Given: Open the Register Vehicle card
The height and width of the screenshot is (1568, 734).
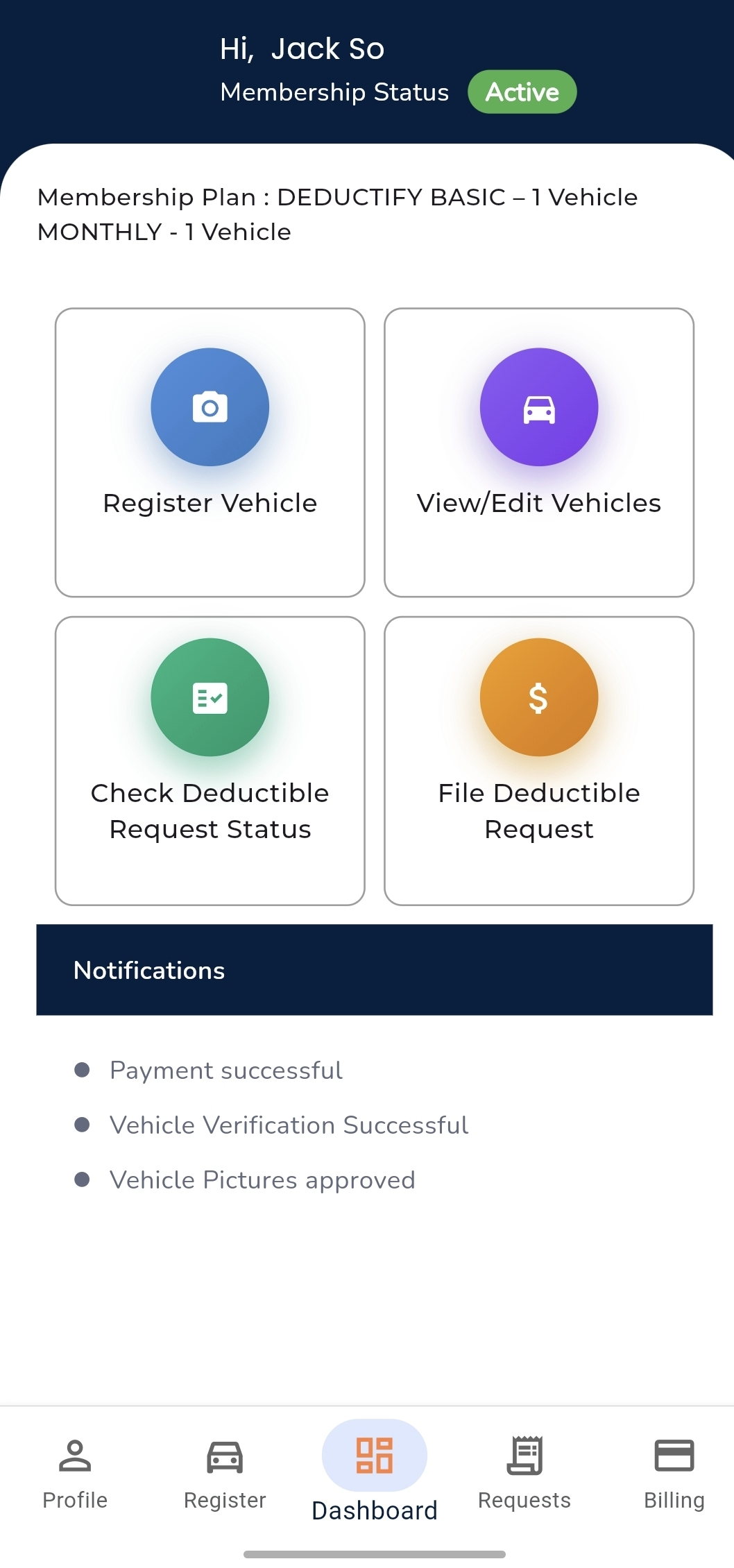Looking at the screenshot, I should 210,451.
